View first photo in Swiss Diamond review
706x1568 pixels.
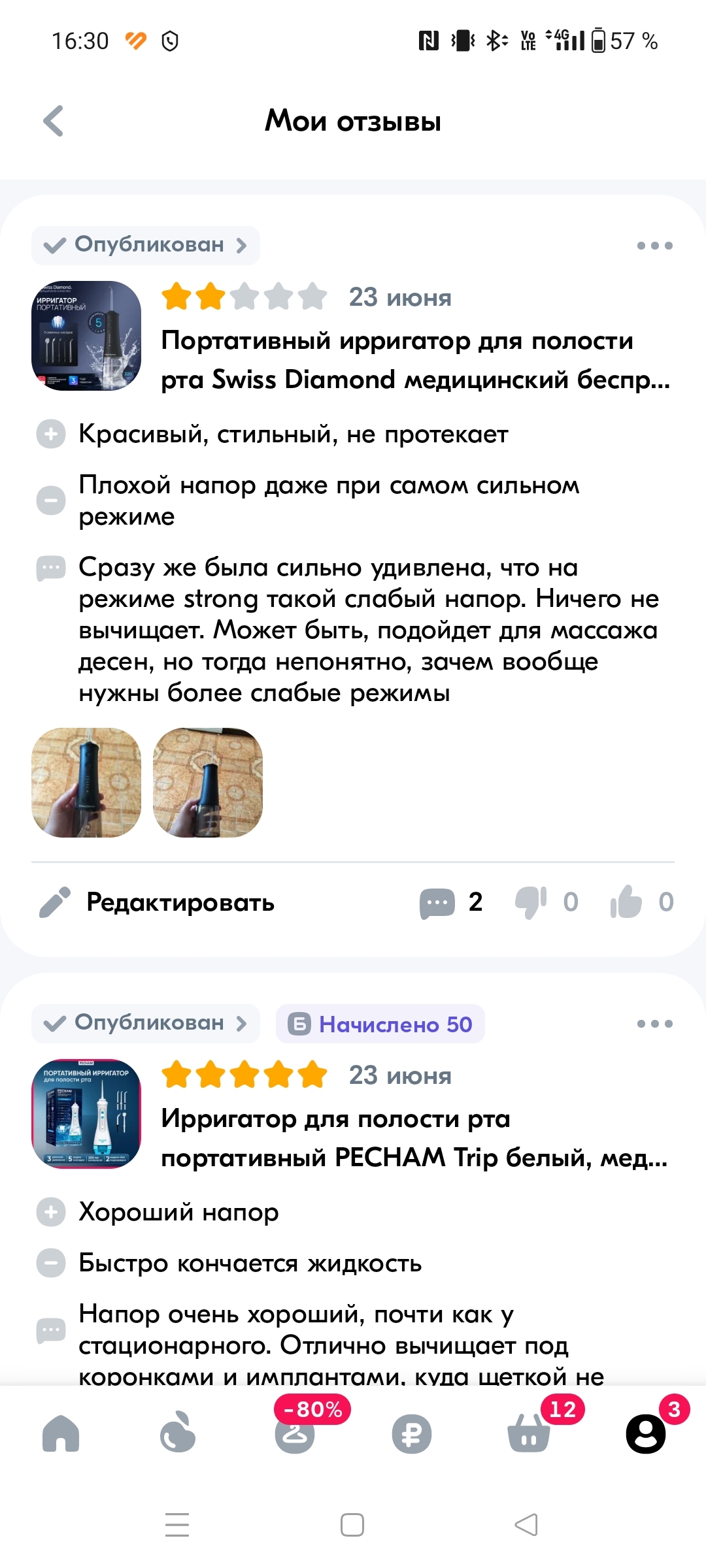86,783
